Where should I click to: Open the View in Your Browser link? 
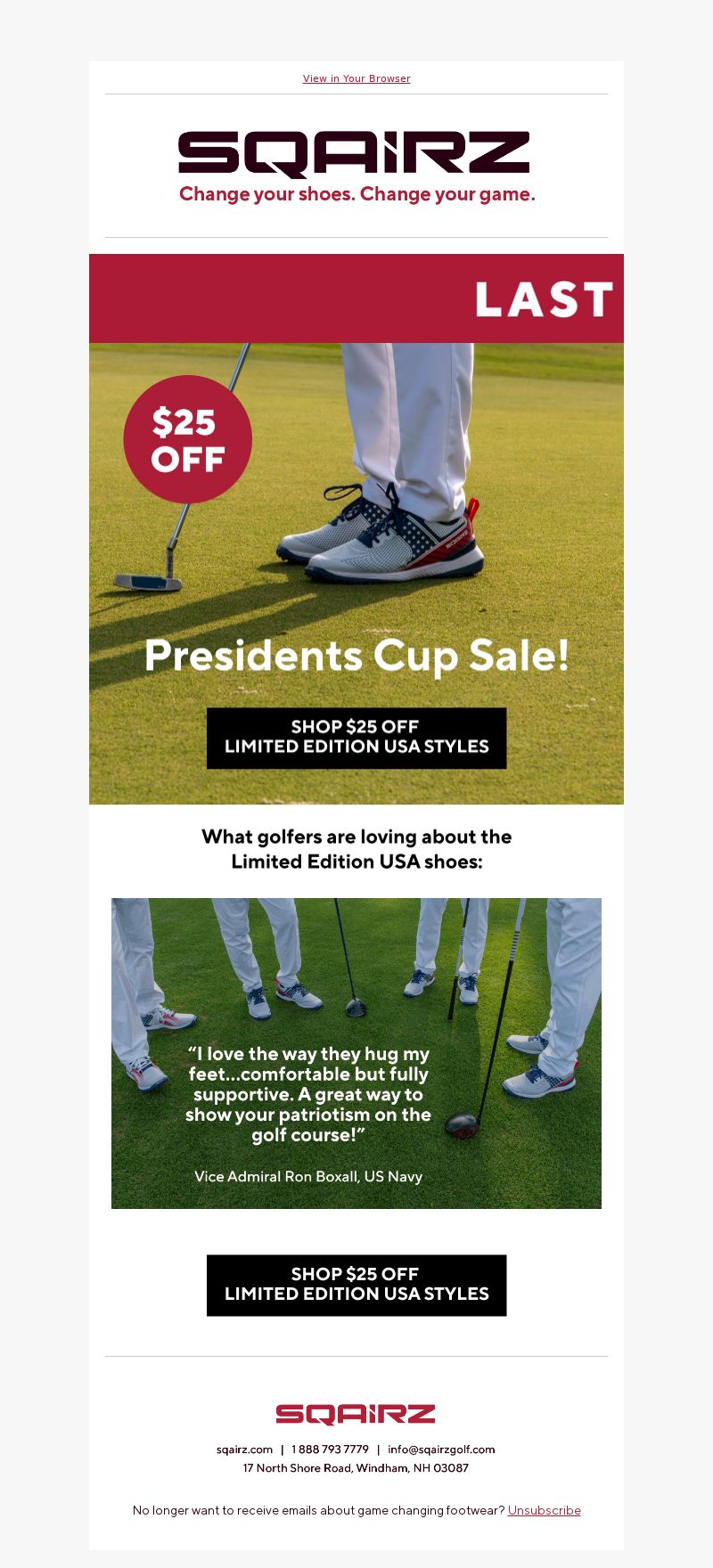[356, 78]
